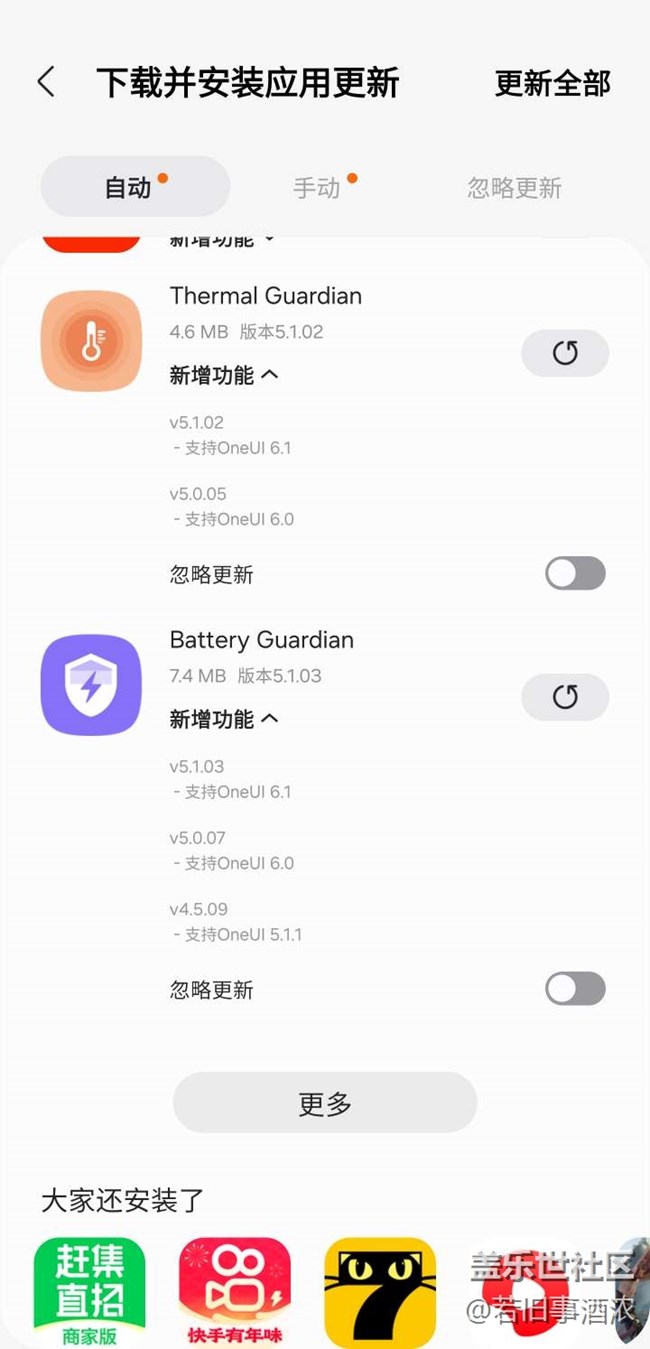Toggle 忽略更新 for Thermal Guardian

click(x=575, y=574)
